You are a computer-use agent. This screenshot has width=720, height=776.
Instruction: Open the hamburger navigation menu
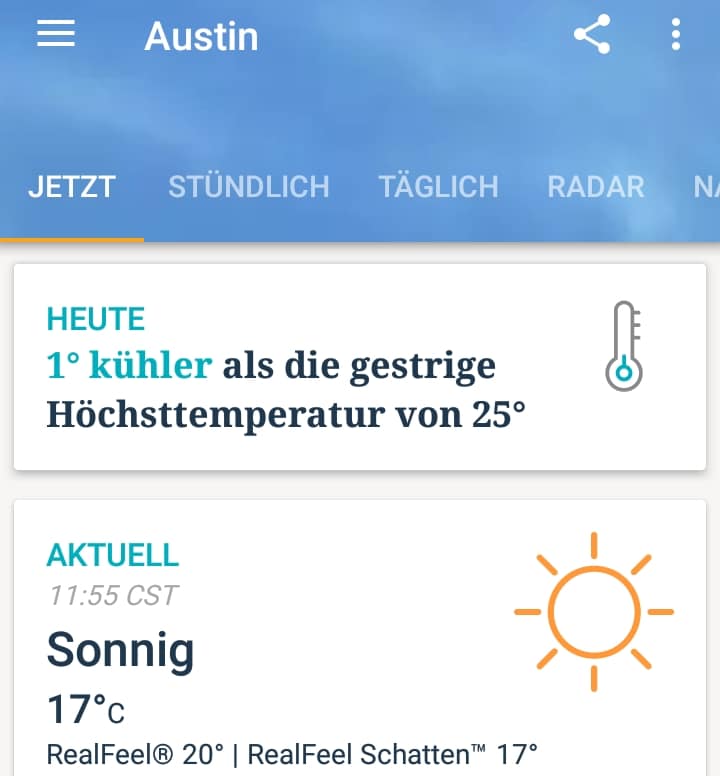pos(56,35)
